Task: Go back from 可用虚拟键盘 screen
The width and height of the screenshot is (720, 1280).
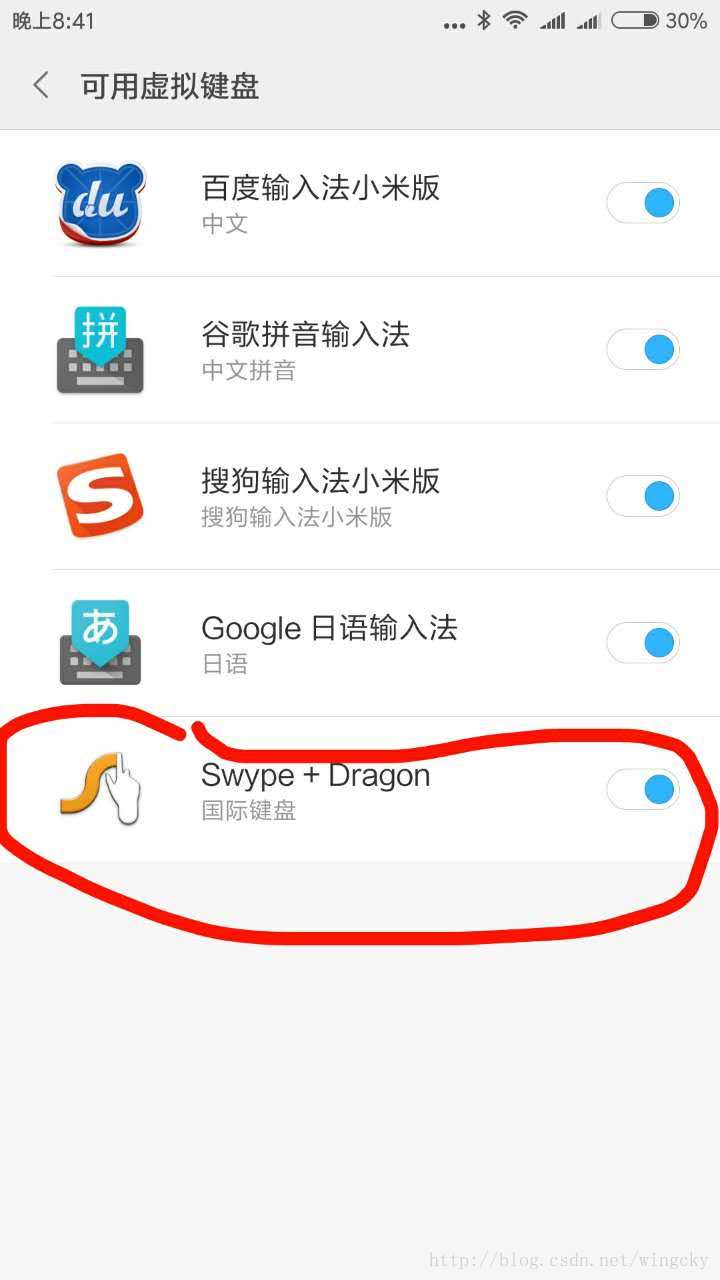Action: (x=41, y=86)
